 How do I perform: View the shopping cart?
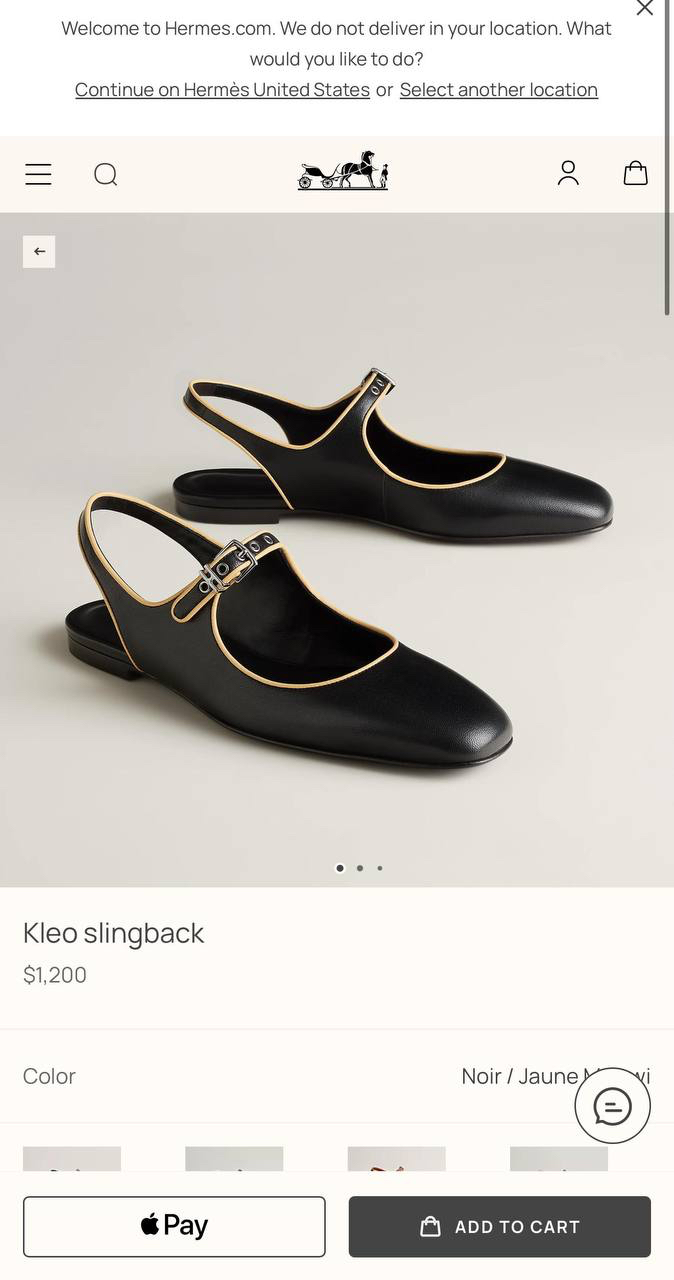tap(636, 174)
